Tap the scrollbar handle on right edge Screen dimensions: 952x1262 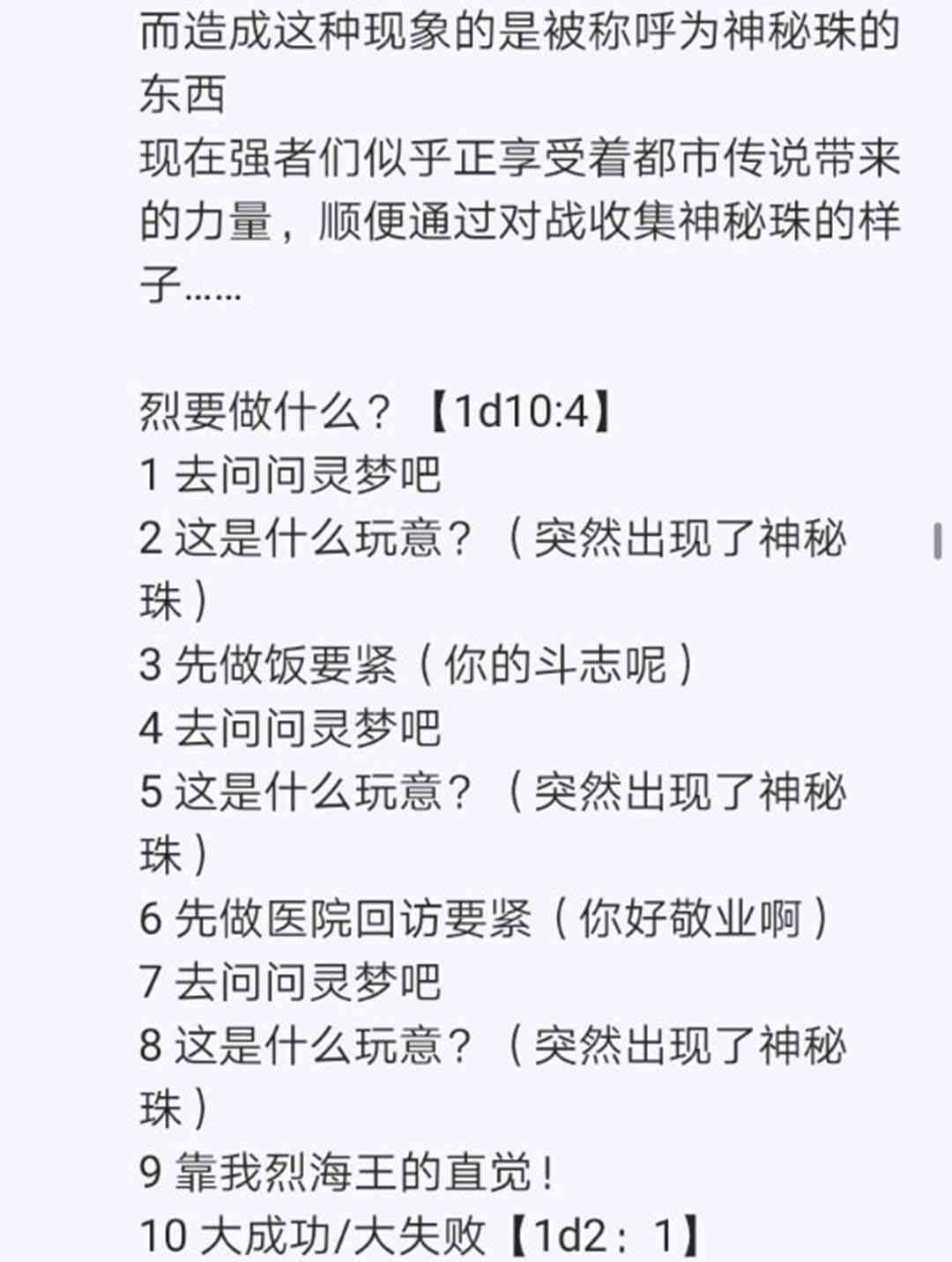coord(938,540)
